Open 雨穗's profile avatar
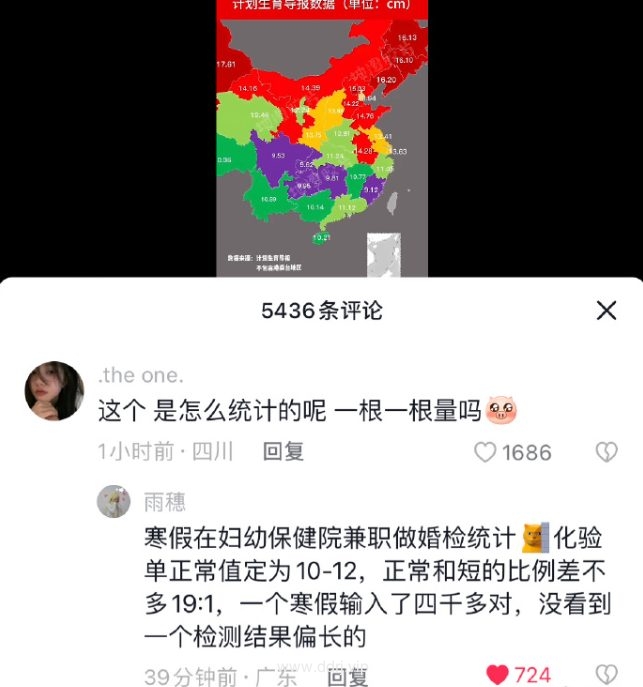The width and height of the screenshot is (643, 687). click(x=113, y=501)
